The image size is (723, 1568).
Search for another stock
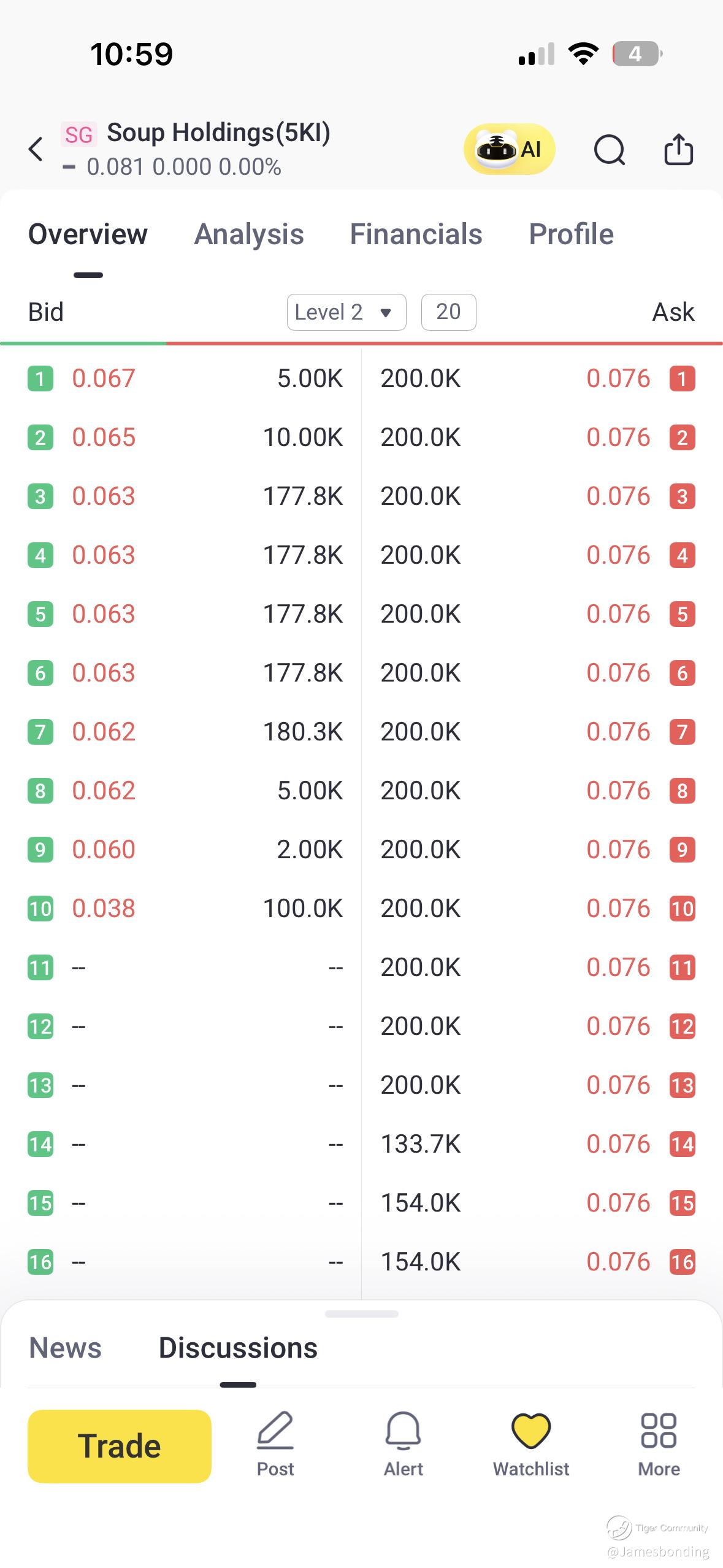(609, 150)
